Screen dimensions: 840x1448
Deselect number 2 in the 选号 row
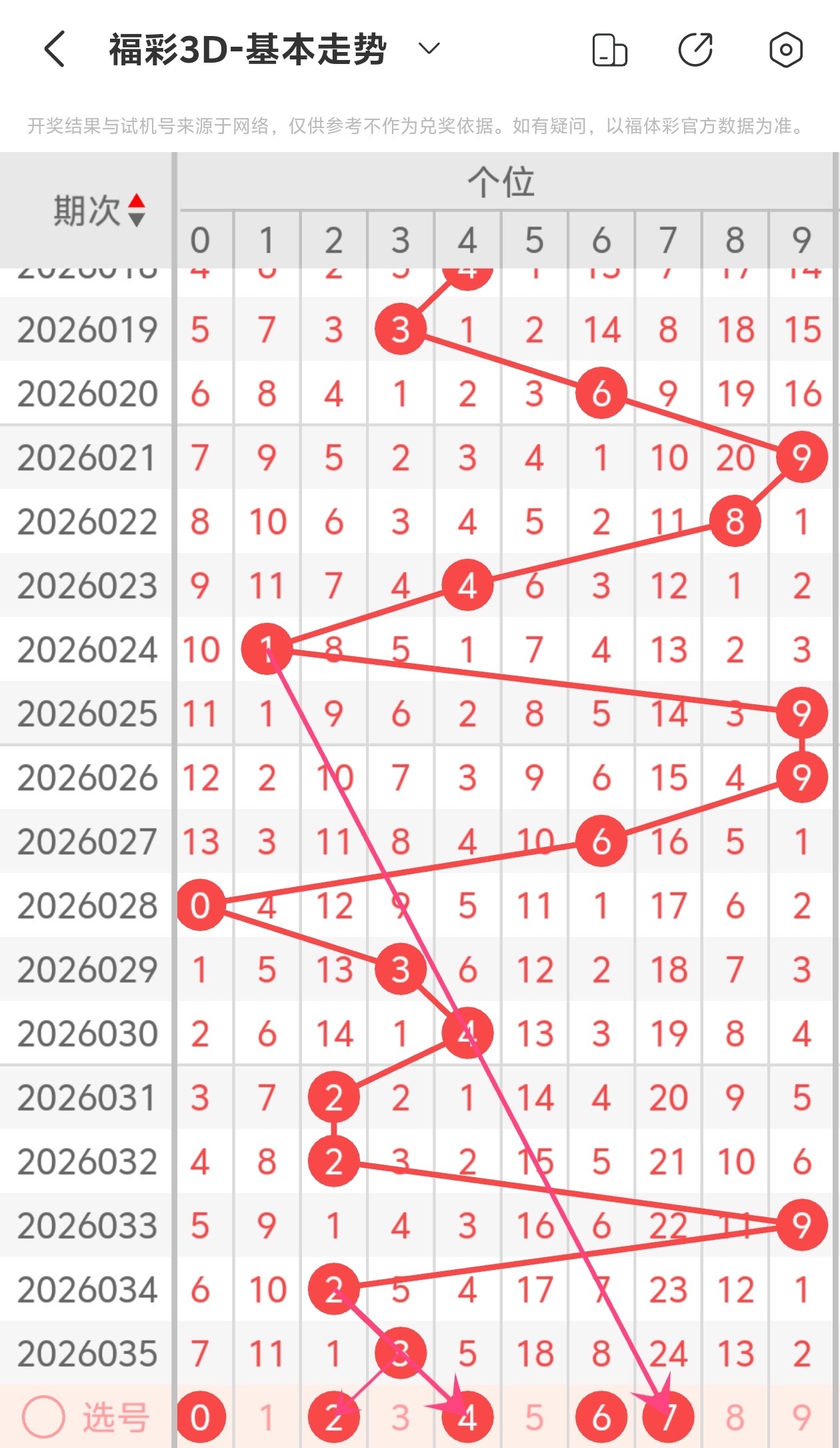click(x=333, y=1417)
